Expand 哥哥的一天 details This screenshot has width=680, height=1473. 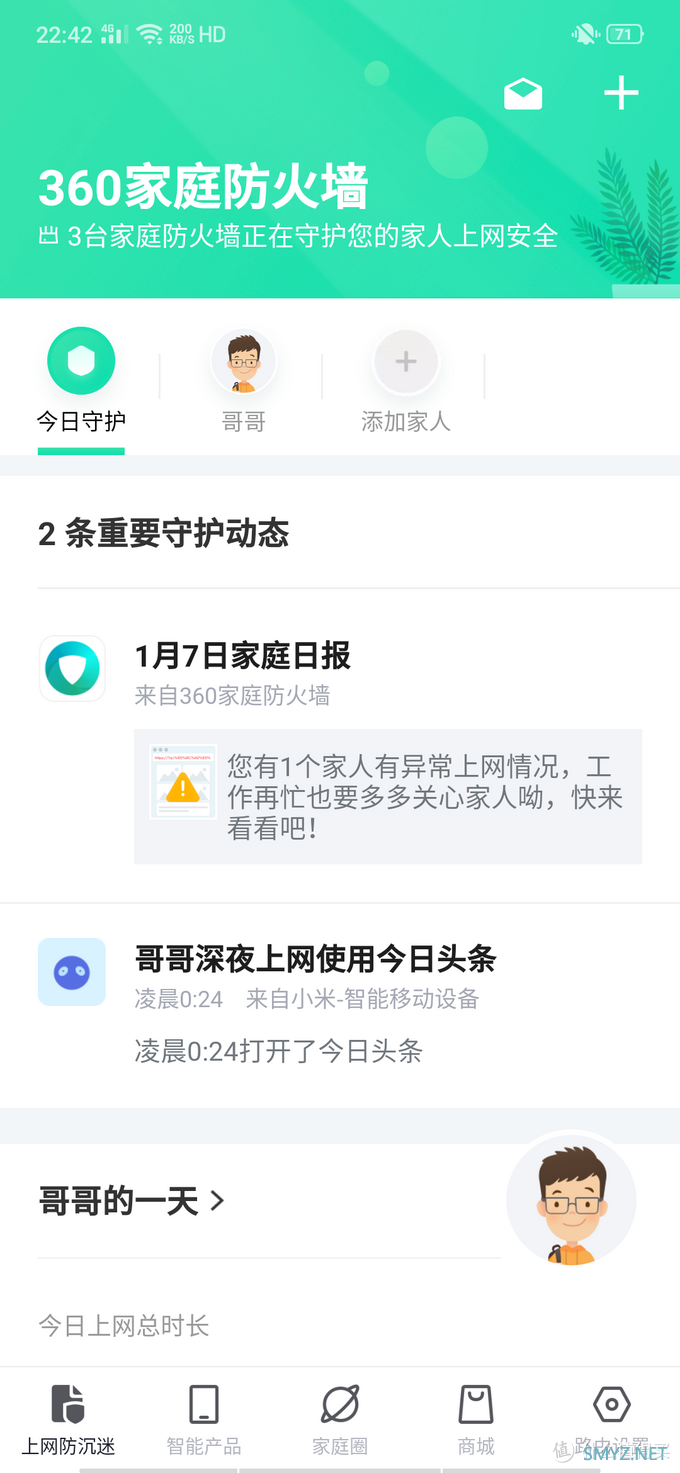(x=131, y=1200)
